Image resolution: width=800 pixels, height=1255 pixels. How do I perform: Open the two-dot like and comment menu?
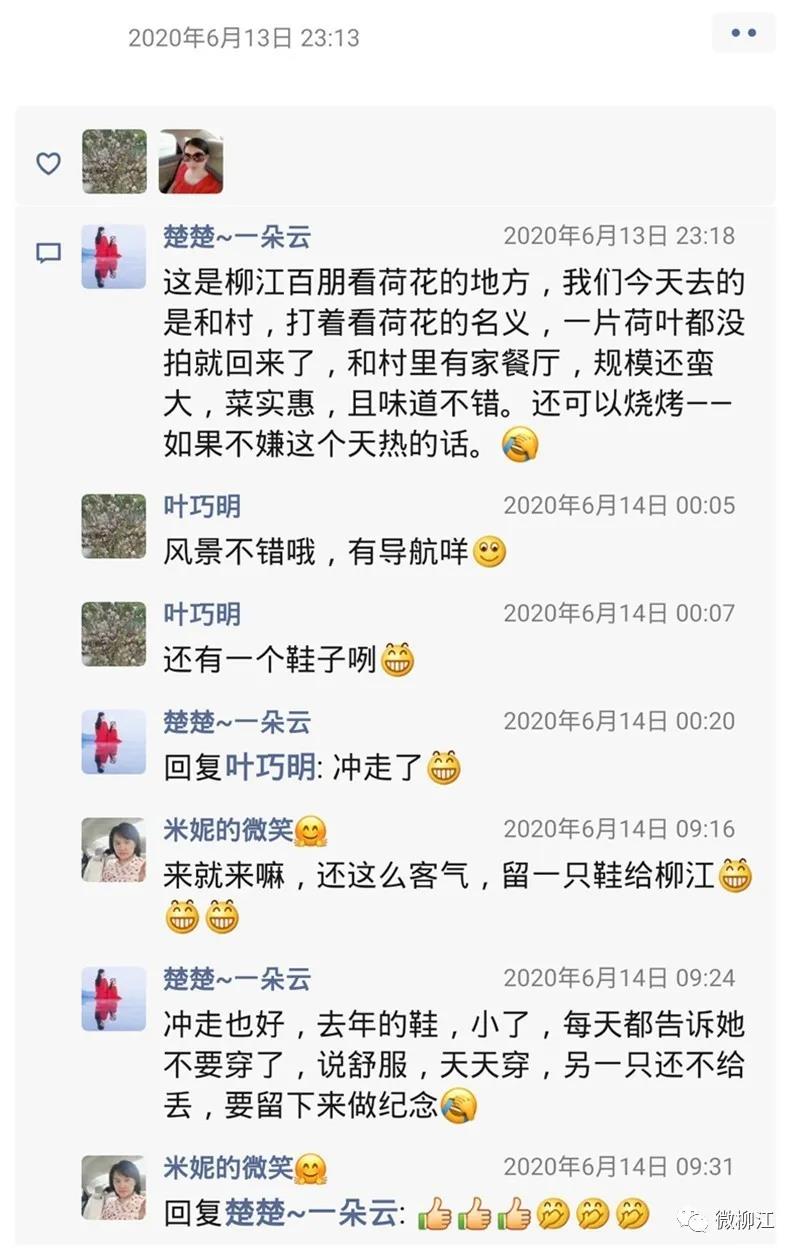743,34
